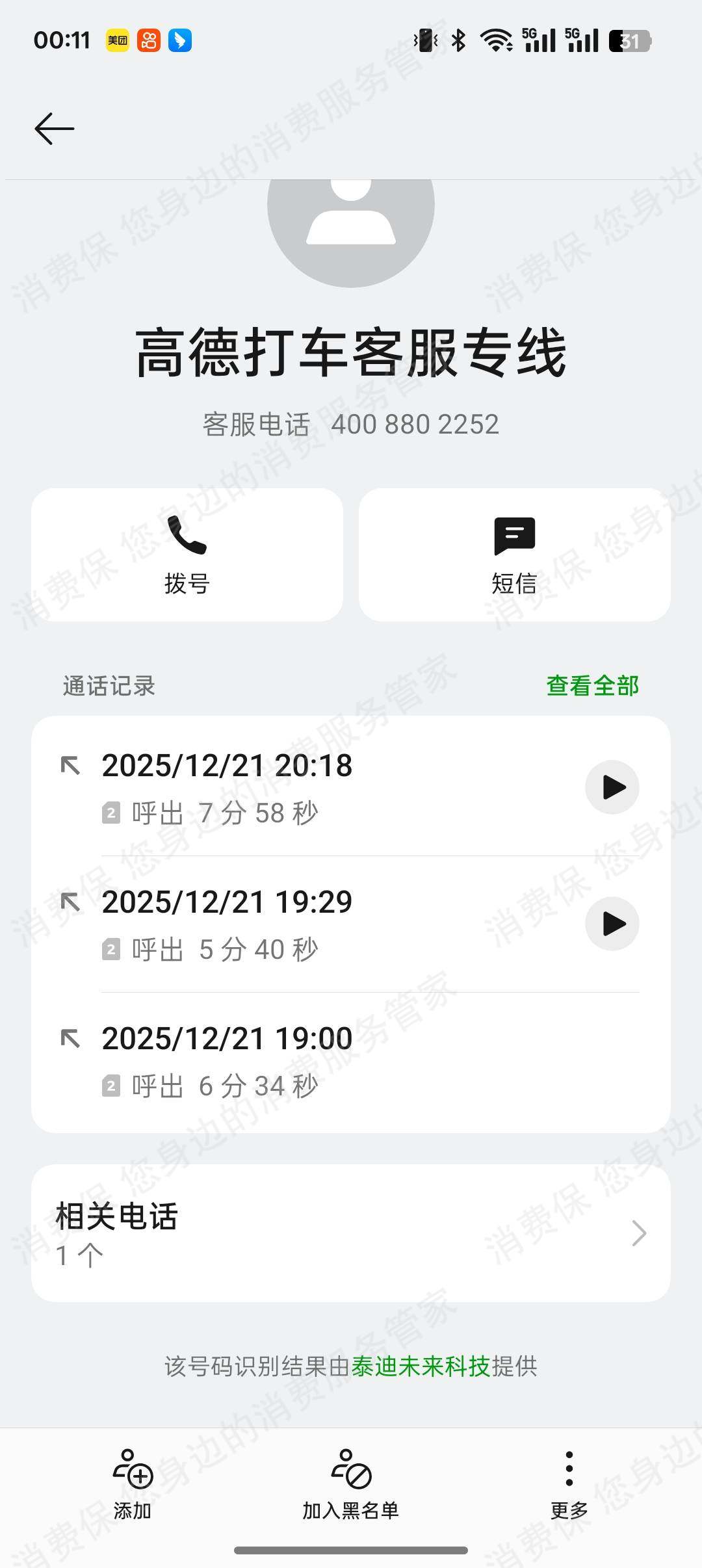Play the recording of the 20:18 call
The width and height of the screenshot is (702, 1568).
tap(612, 787)
